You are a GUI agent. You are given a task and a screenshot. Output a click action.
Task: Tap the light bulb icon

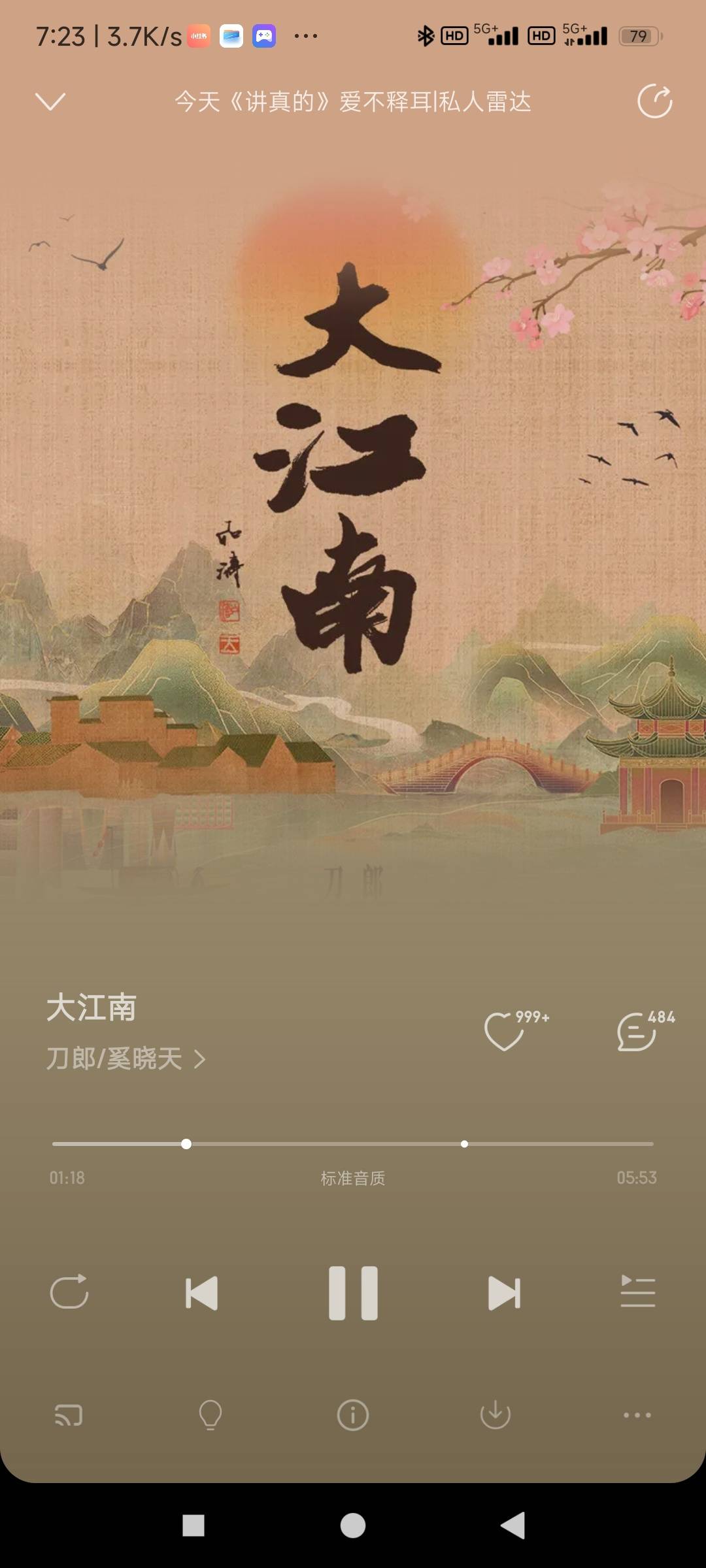(x=210, y=1415)
